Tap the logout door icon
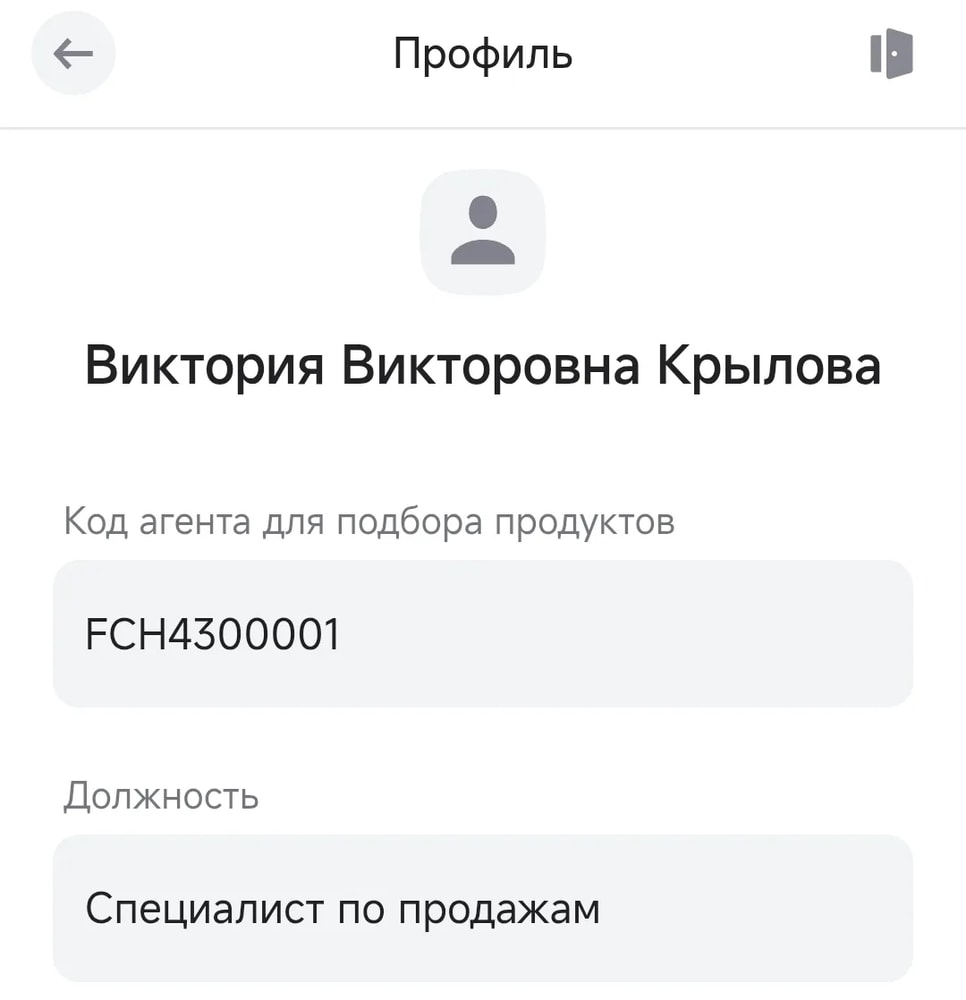Screen dimensions: 966x1000 click(x=891, y=54)
